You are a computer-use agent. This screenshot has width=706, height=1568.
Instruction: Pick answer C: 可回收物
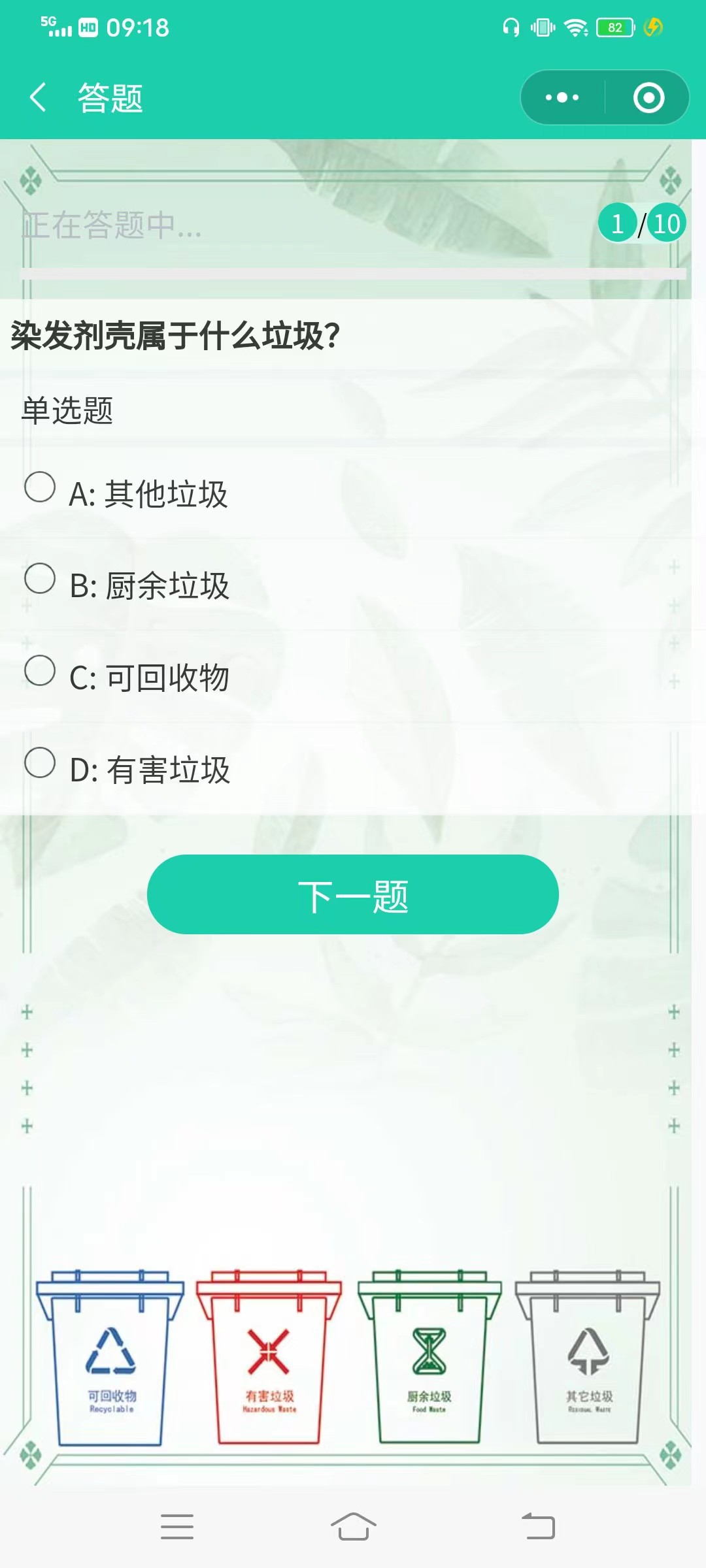click(x=40, y=671)
